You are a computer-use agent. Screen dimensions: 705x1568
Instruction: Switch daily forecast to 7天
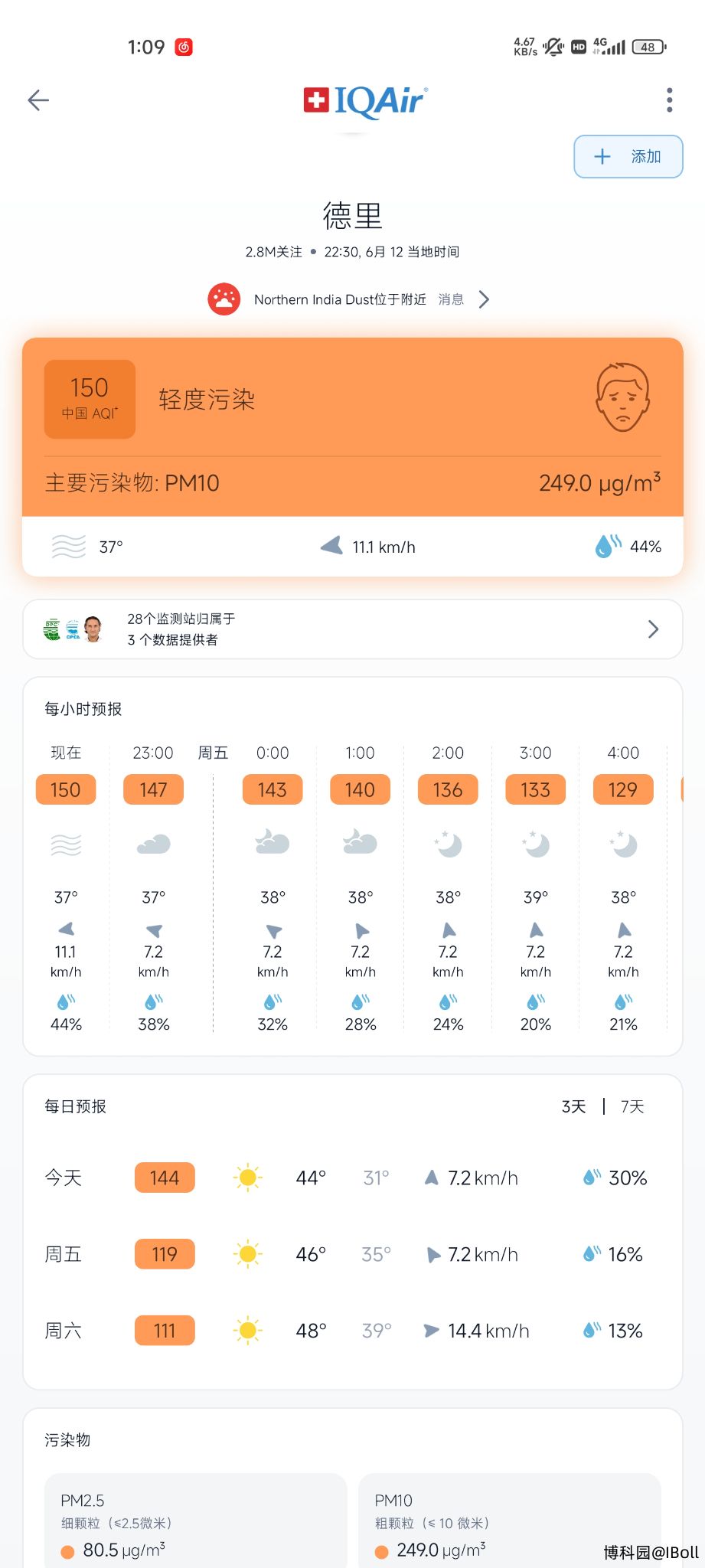pos(632,1106)
